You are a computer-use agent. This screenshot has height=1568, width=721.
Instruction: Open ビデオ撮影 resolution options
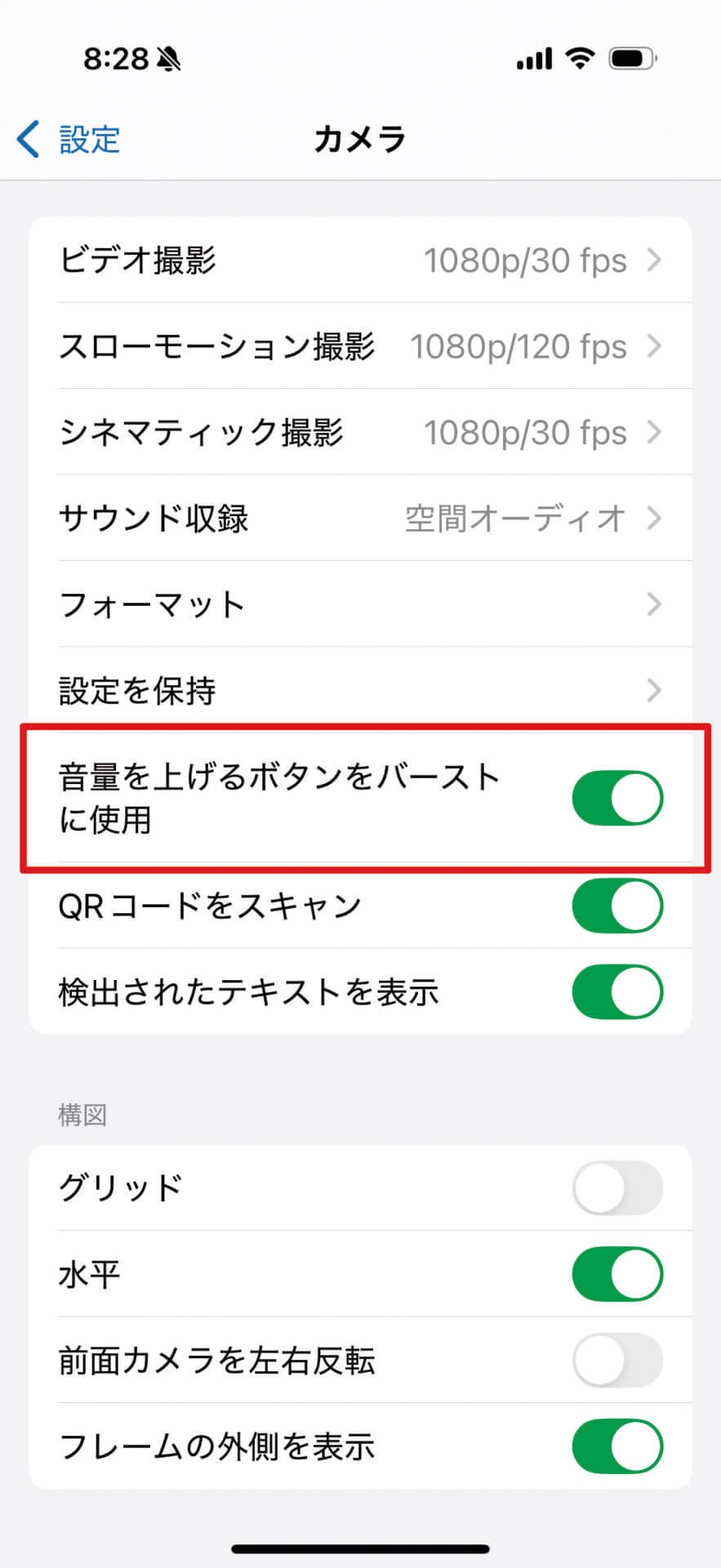359,260
